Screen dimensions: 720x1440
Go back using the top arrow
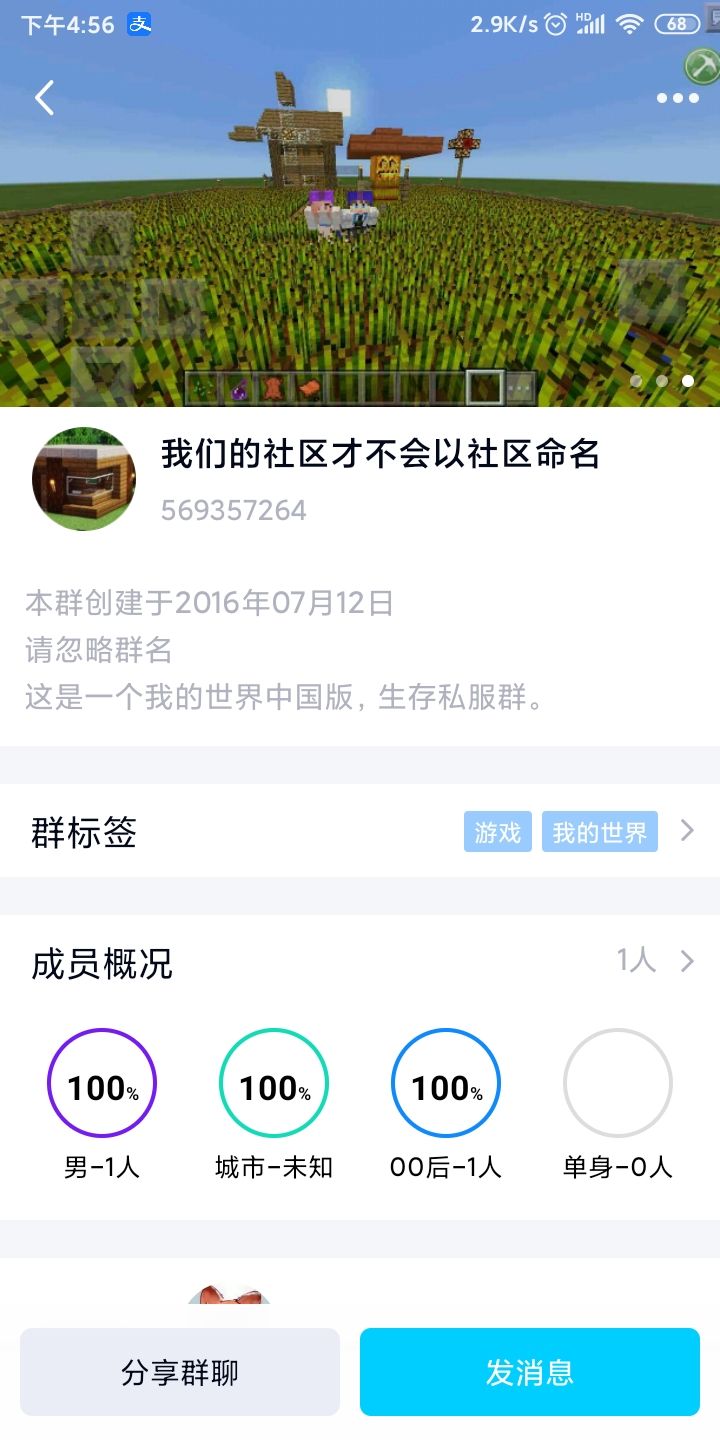tap(44, 98)
